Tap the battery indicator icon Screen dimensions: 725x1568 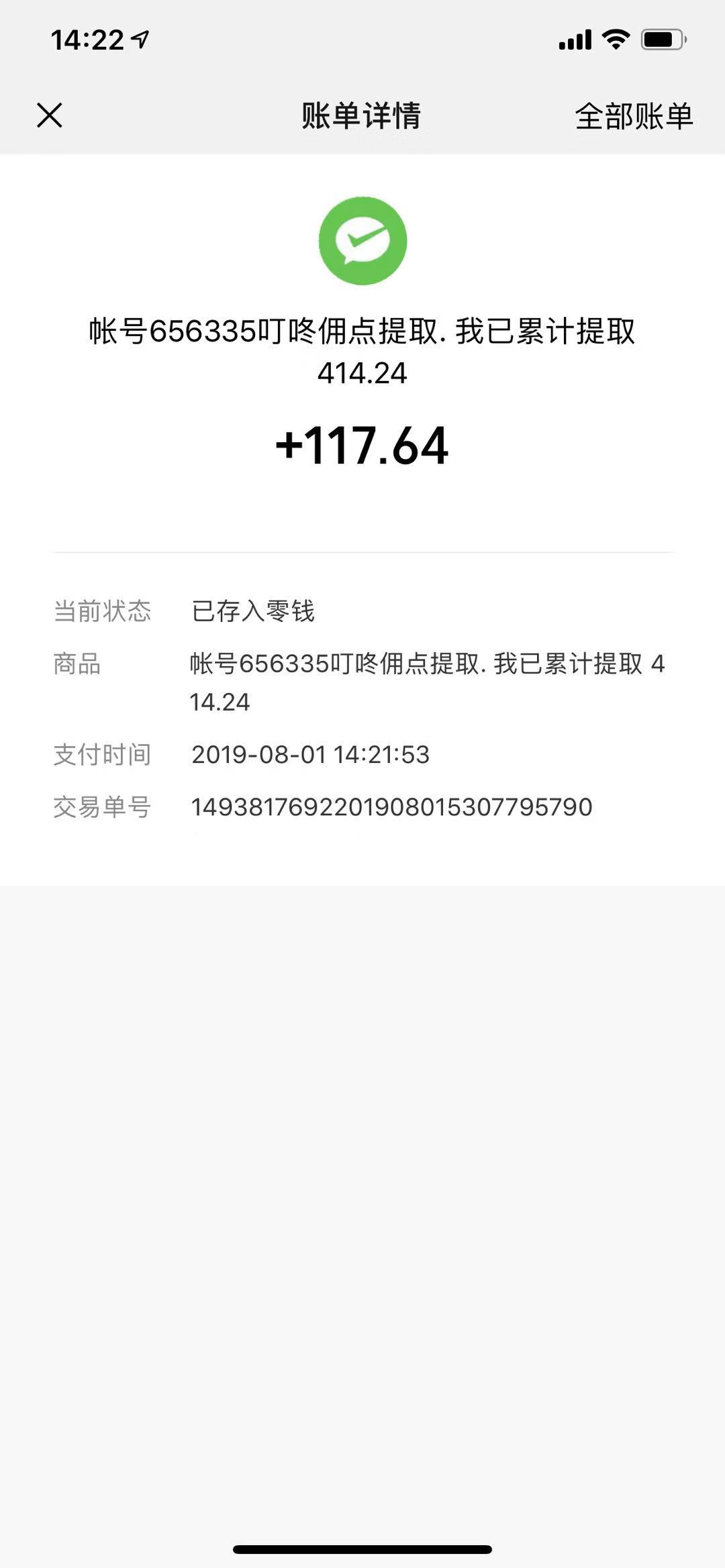pos(661,40)
